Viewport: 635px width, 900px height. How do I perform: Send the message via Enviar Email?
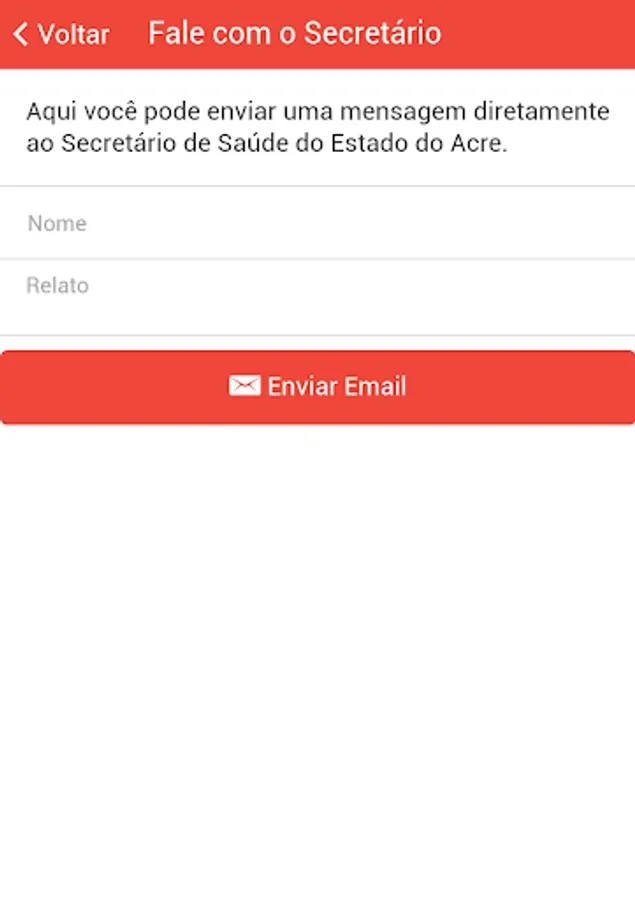317,387
